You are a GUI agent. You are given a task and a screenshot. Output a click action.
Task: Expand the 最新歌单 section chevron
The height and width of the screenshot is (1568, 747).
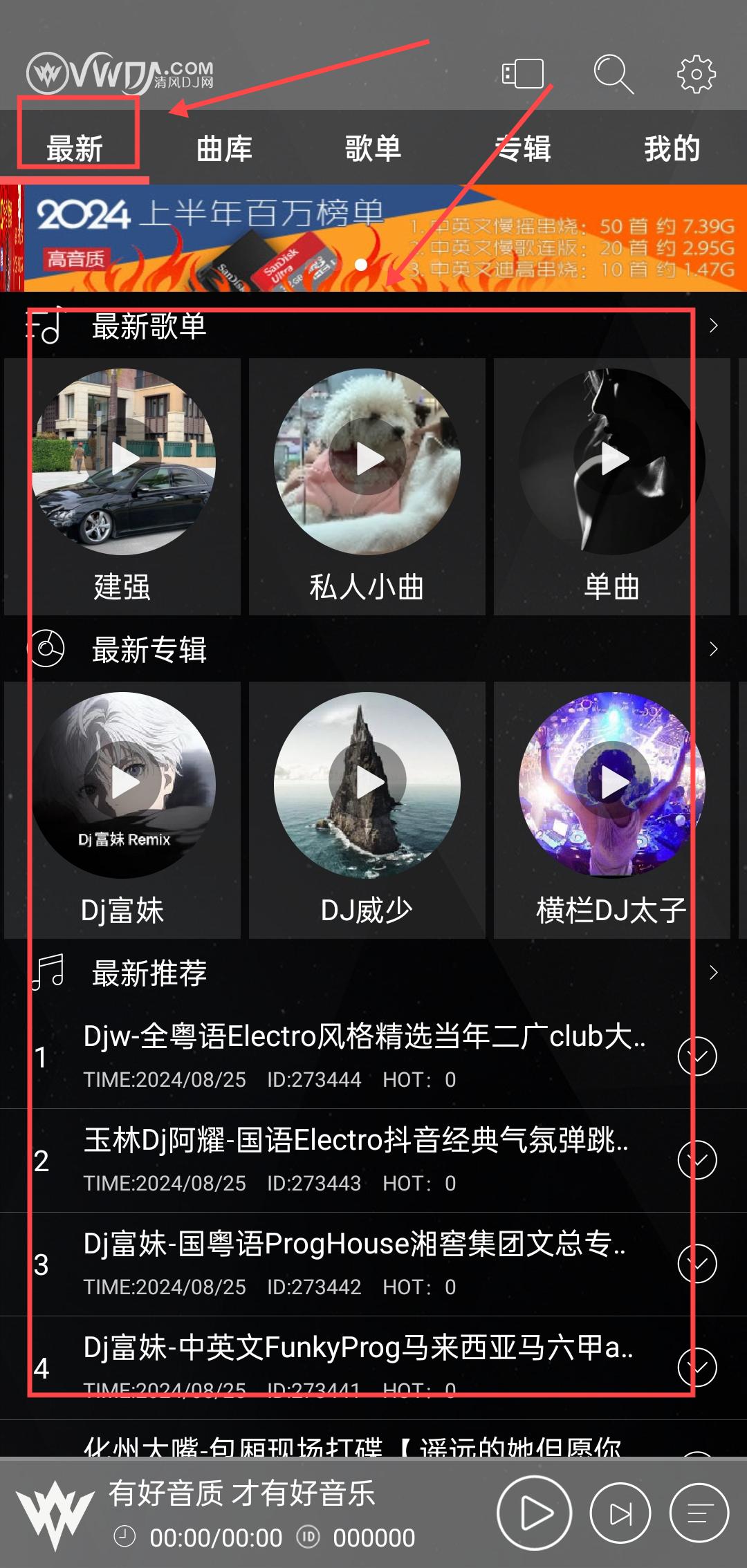pos(713,326)
